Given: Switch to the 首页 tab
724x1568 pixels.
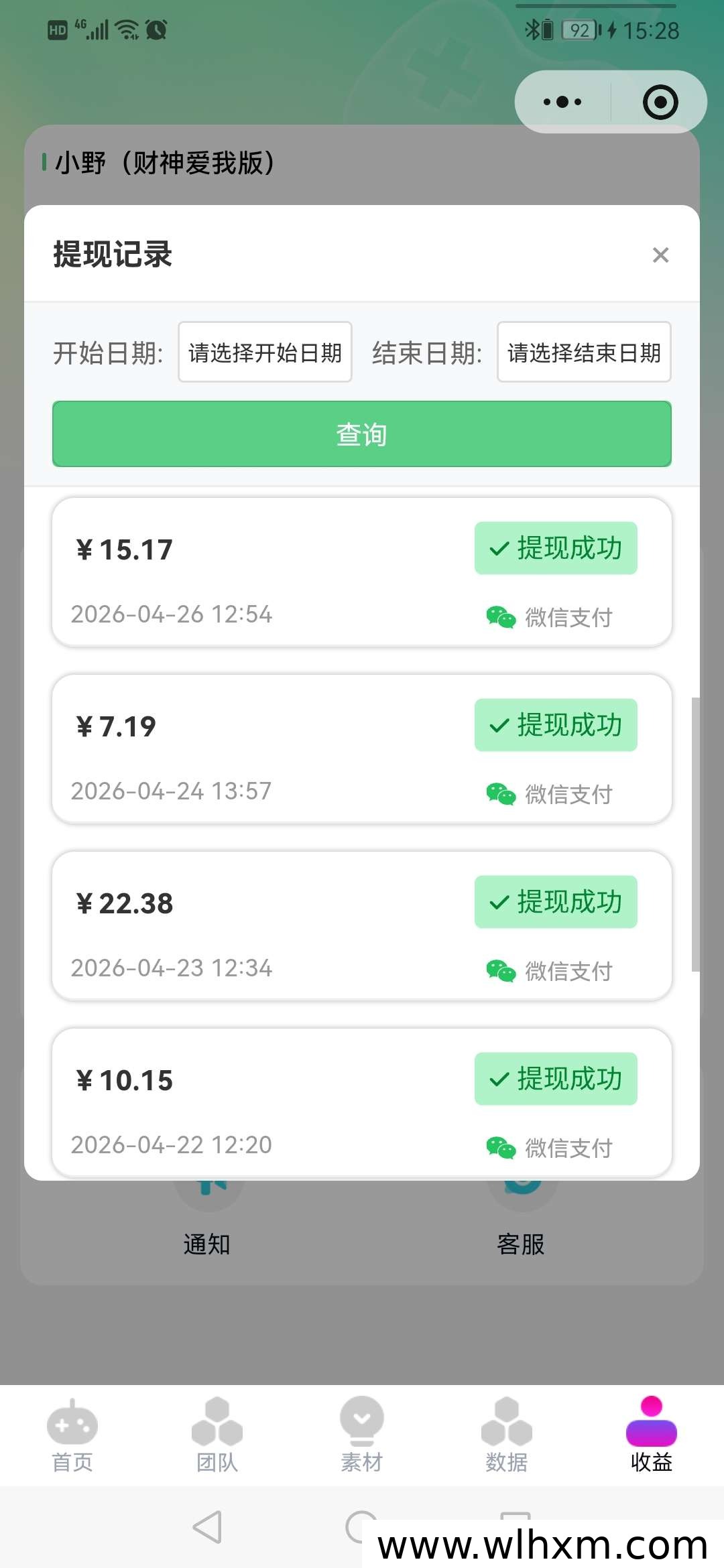Looking at the screenshot, I should coord(72,1435).
